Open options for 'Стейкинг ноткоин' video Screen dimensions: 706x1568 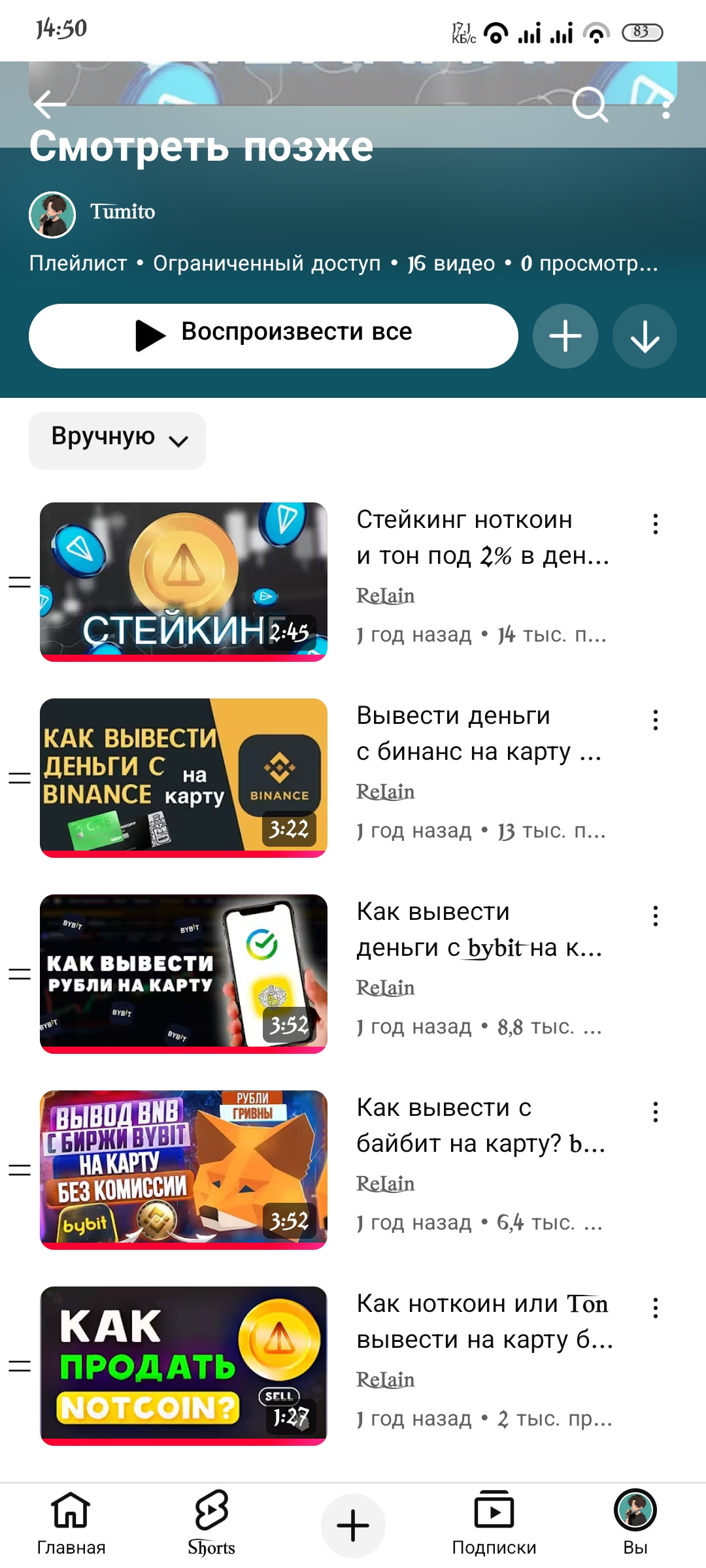[655, 524]
